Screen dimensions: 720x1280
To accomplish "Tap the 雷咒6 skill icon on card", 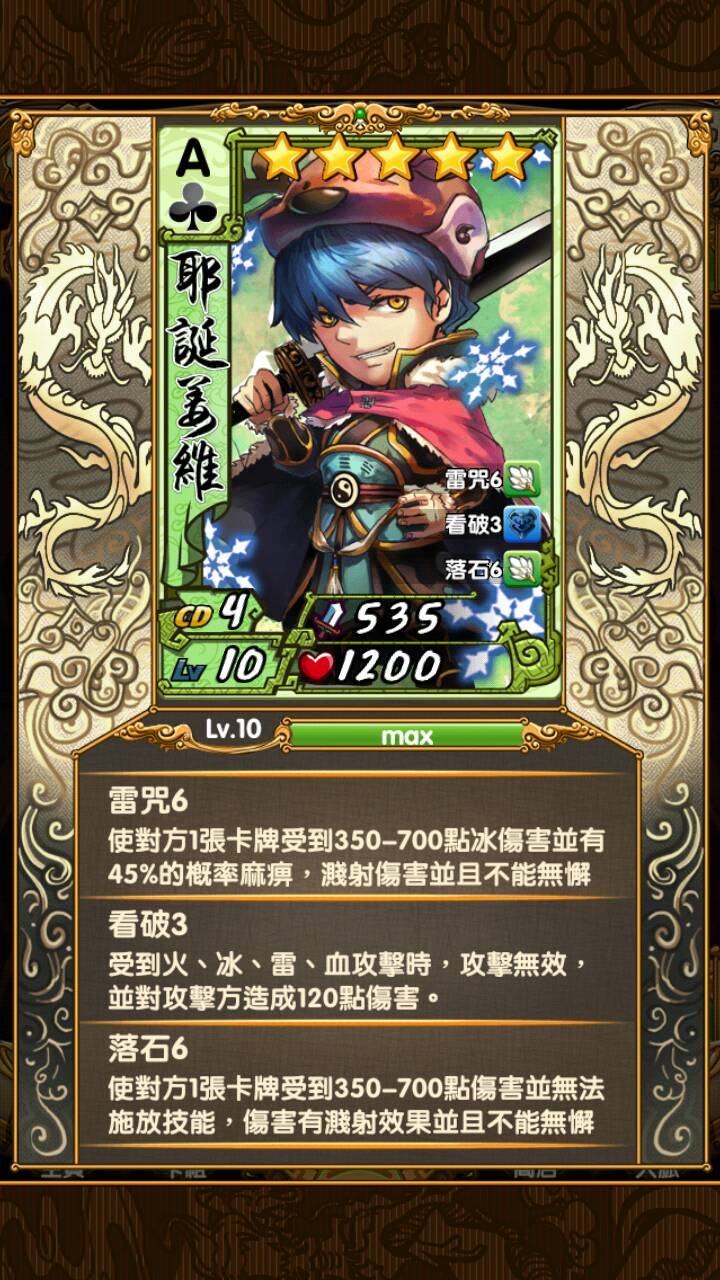I will [523, 479].
